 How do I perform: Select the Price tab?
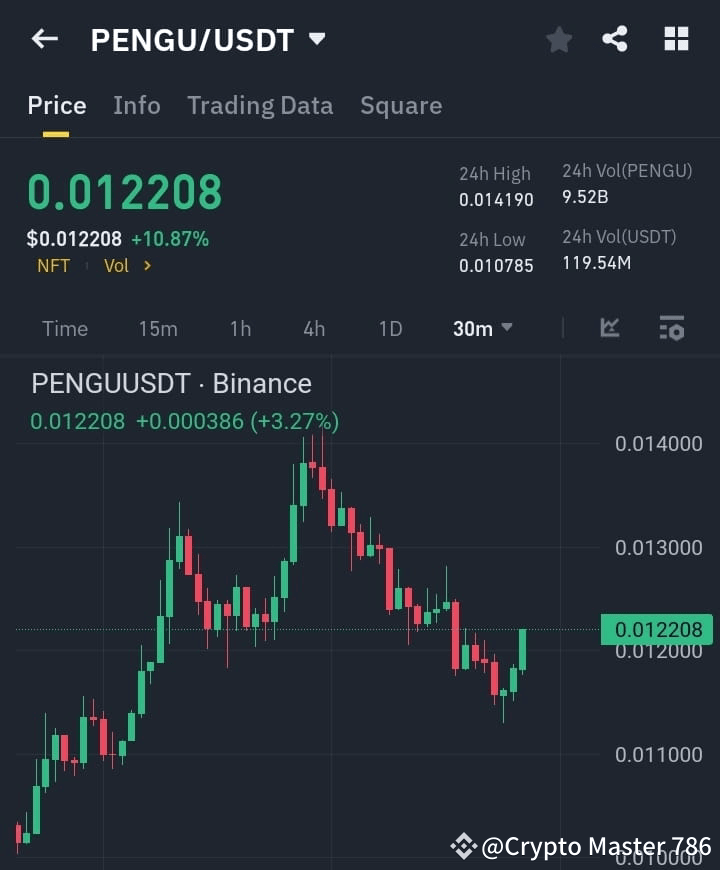click(x=57, y=105)
